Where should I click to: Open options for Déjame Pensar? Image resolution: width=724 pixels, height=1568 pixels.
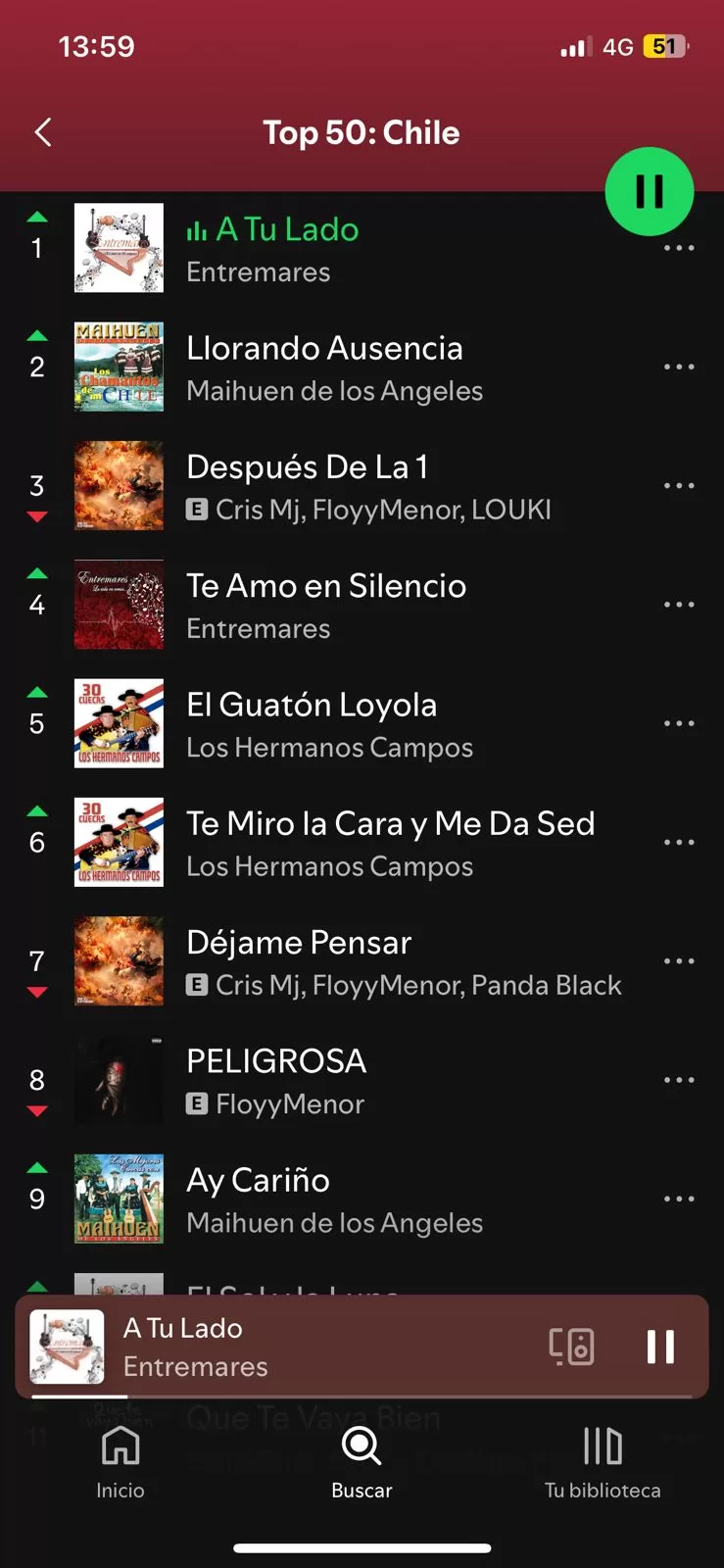click(x=678, y=961)
